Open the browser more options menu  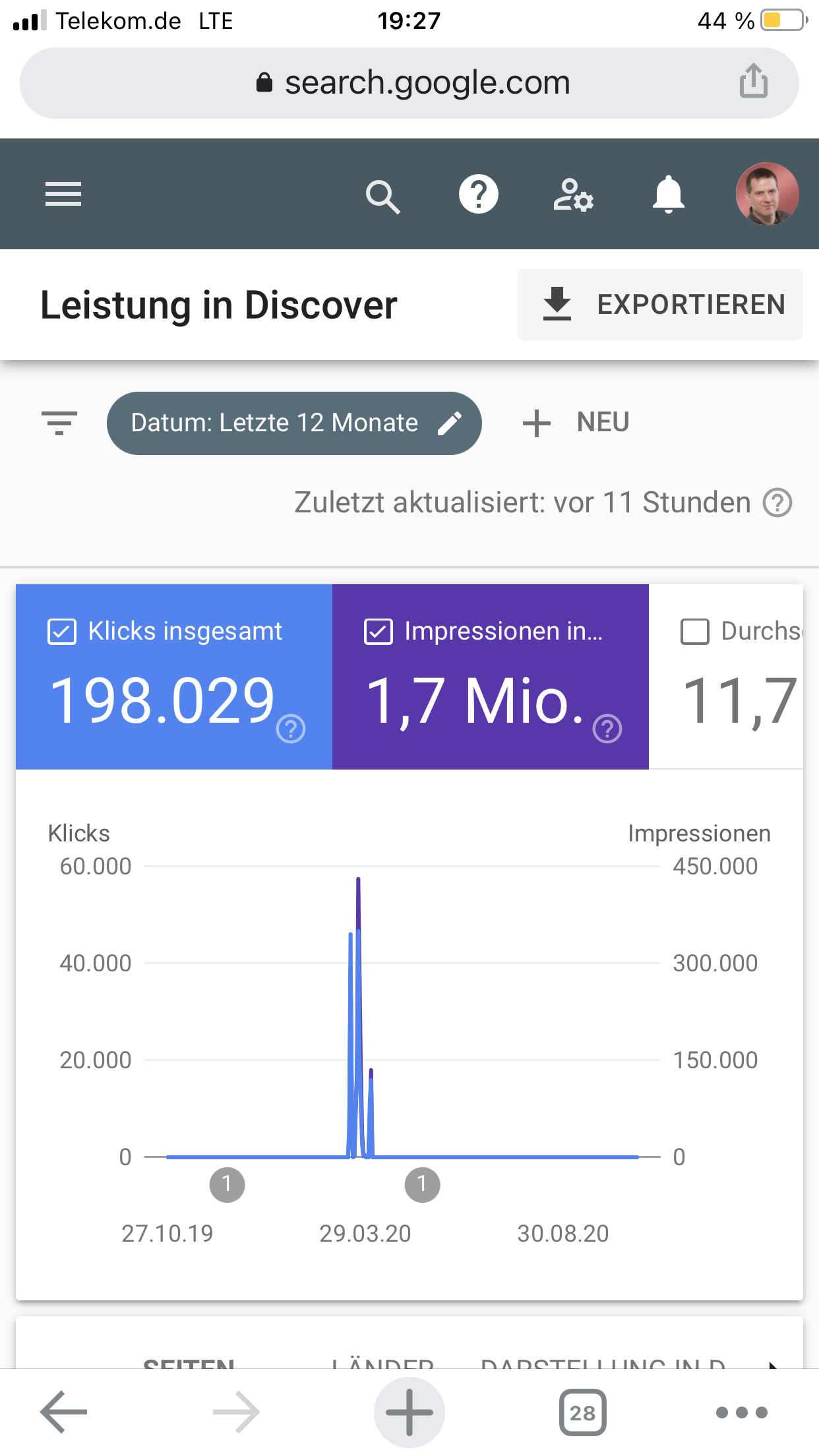pyautogui.click(x=741, y=1412)
